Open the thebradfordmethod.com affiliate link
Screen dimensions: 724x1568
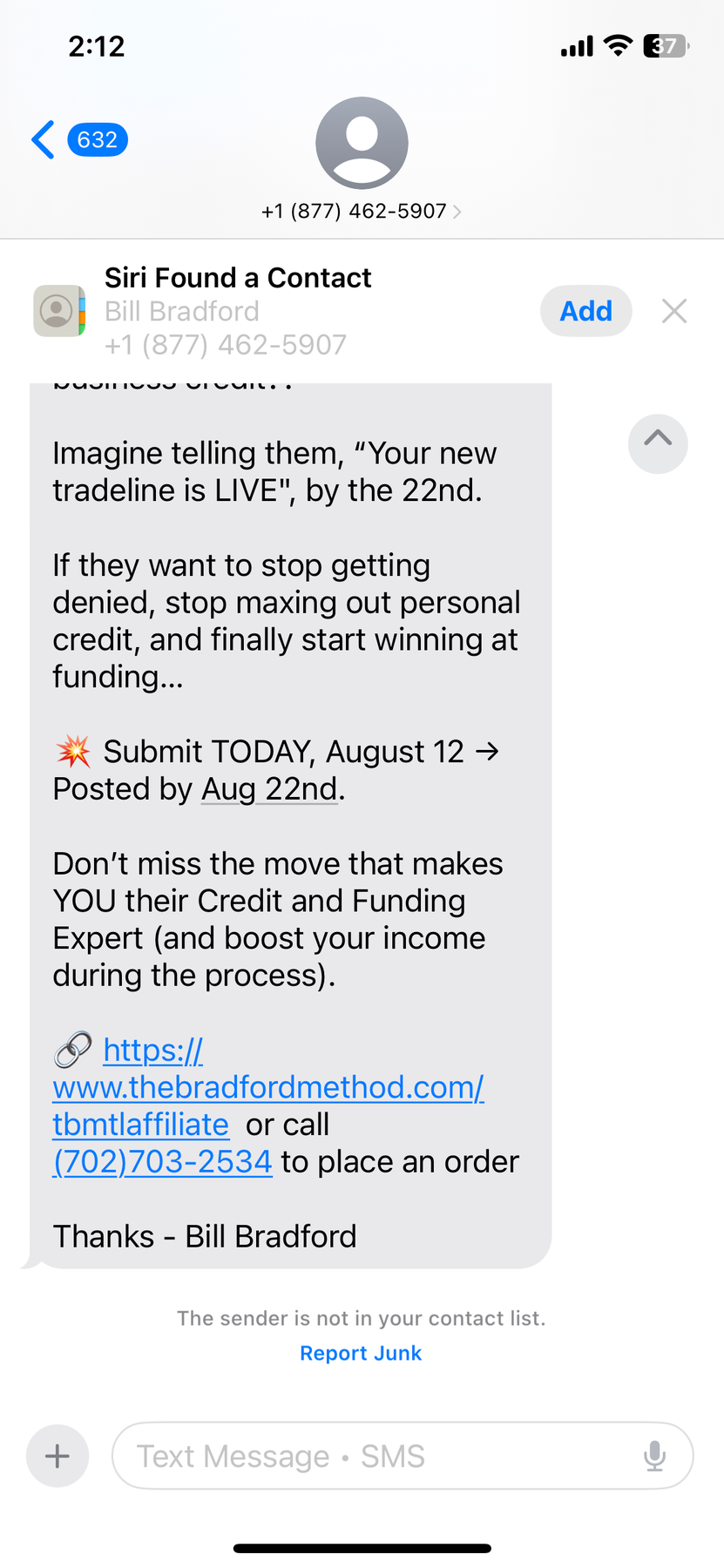267,1087
